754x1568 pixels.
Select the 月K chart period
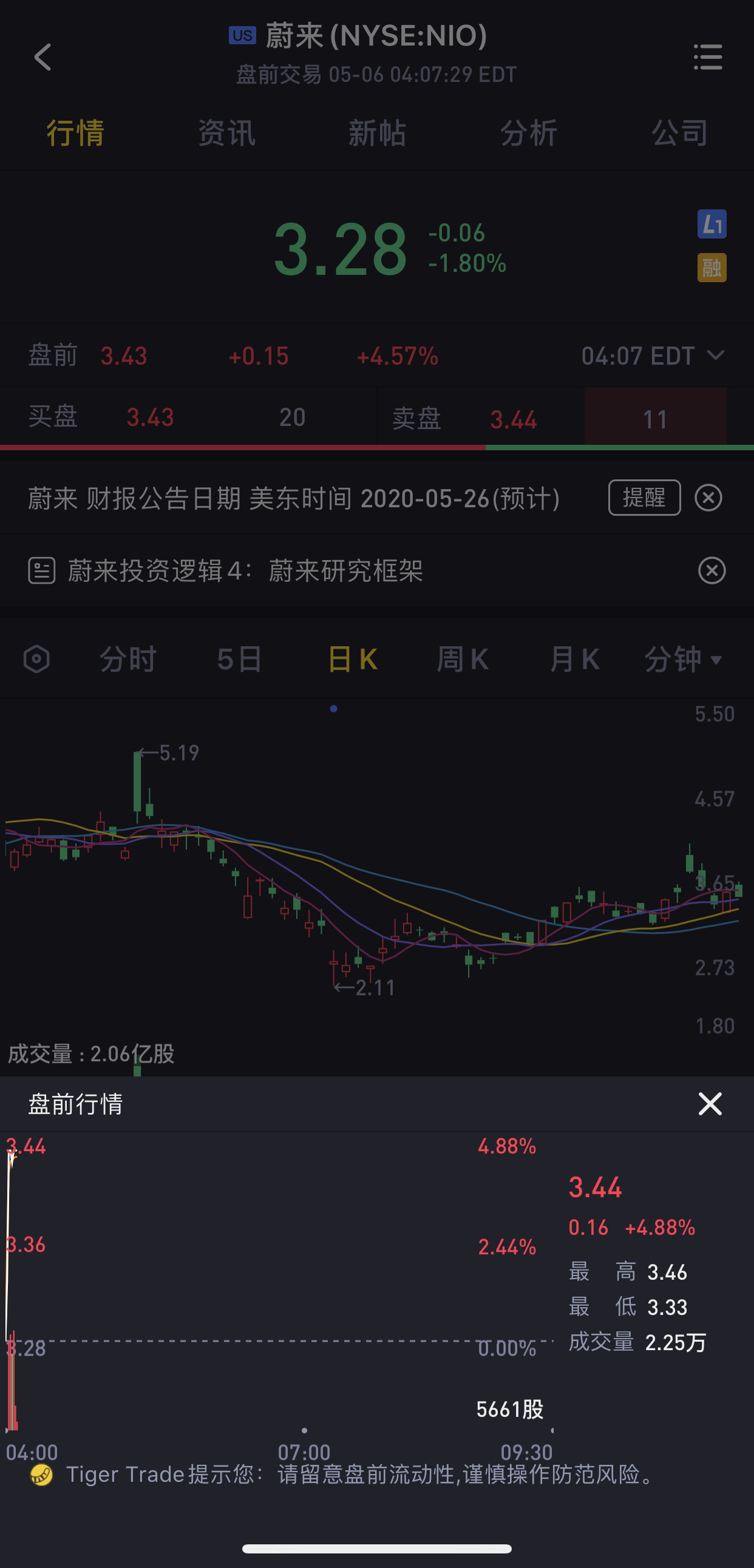click(x=574, y=659)
